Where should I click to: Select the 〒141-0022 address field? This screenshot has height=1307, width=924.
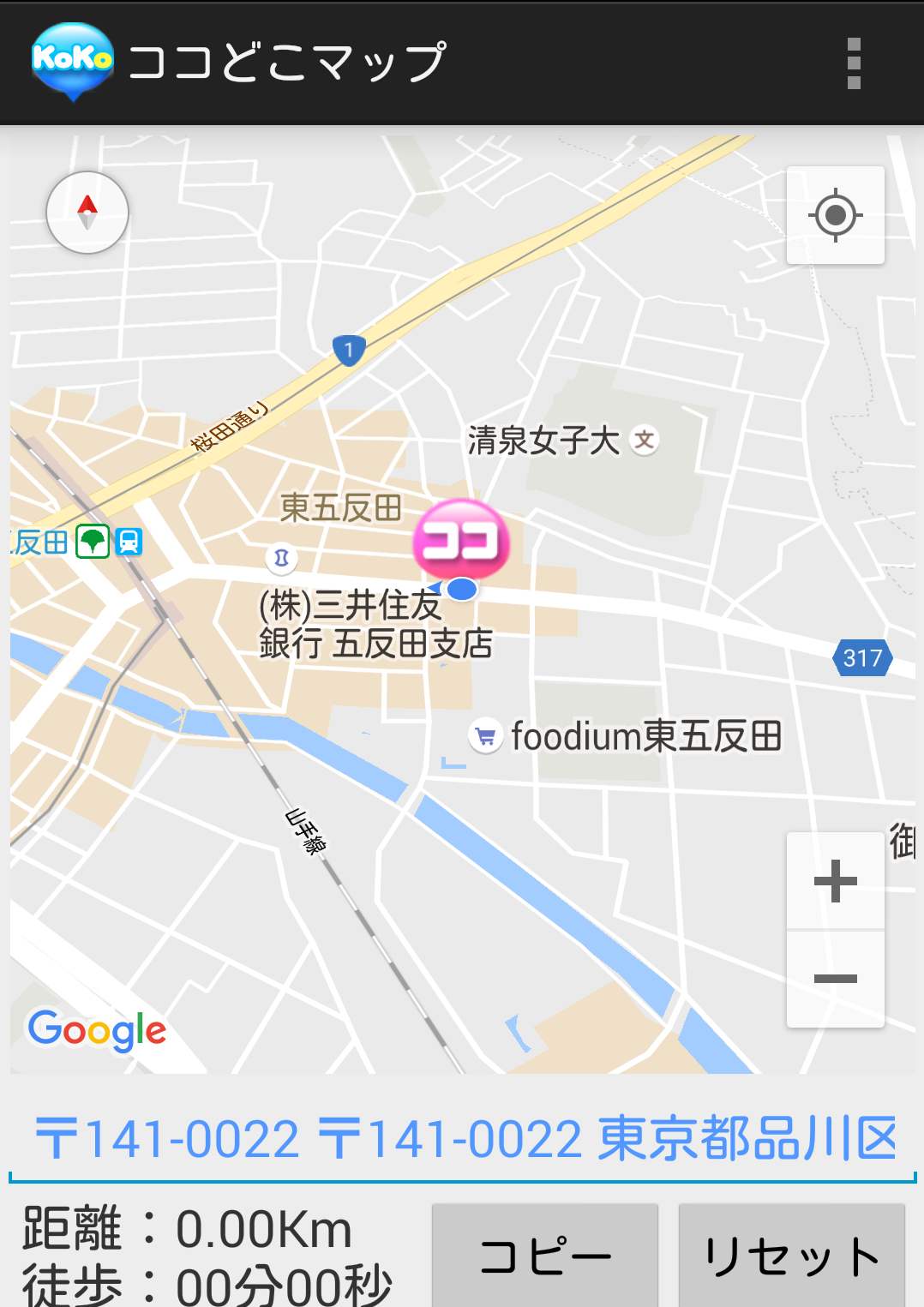point(463,1139)
